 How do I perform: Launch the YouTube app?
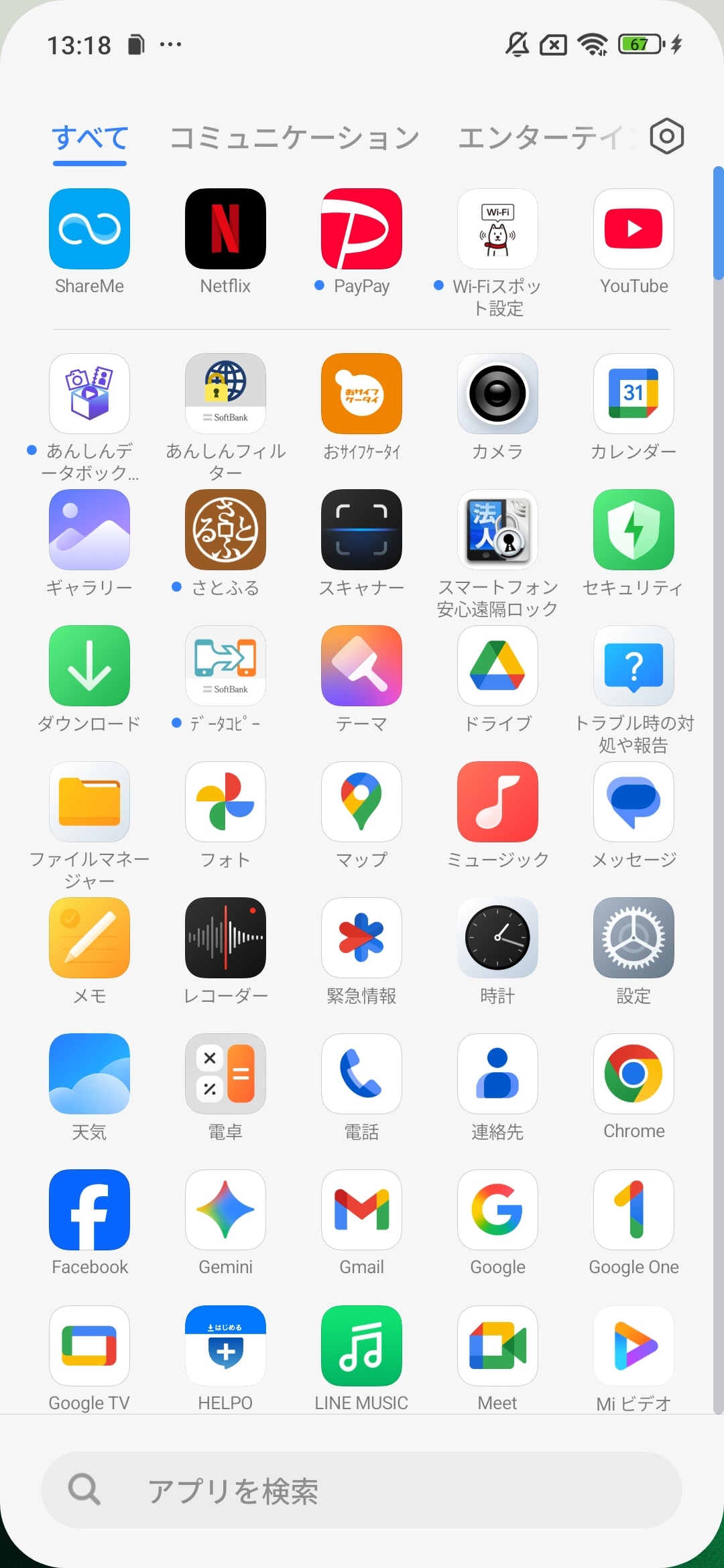(x=633, y=229)
